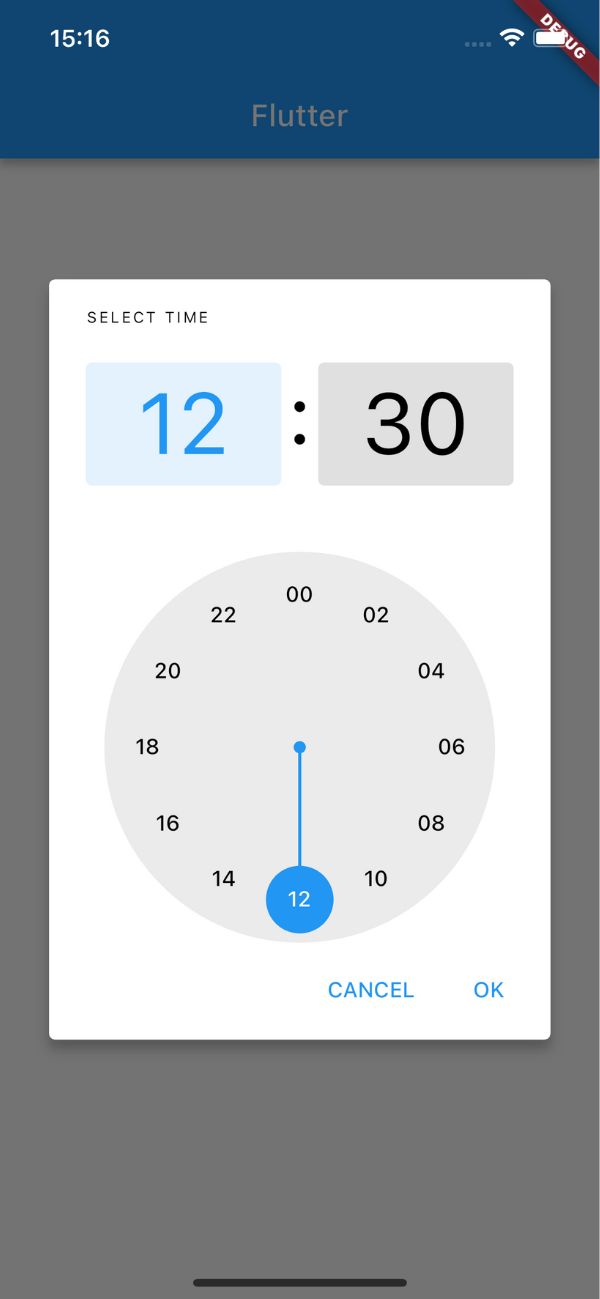Choose 00 on the clock dial
600x1299 pixels.
click(299, 595)
